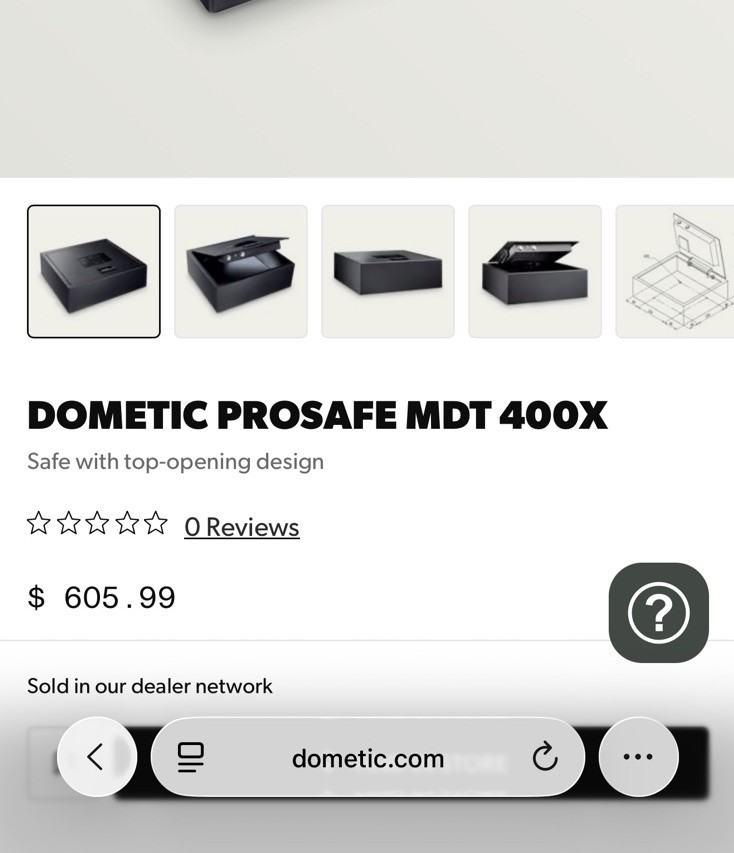Tap the fifth rating star

point(154,521)
